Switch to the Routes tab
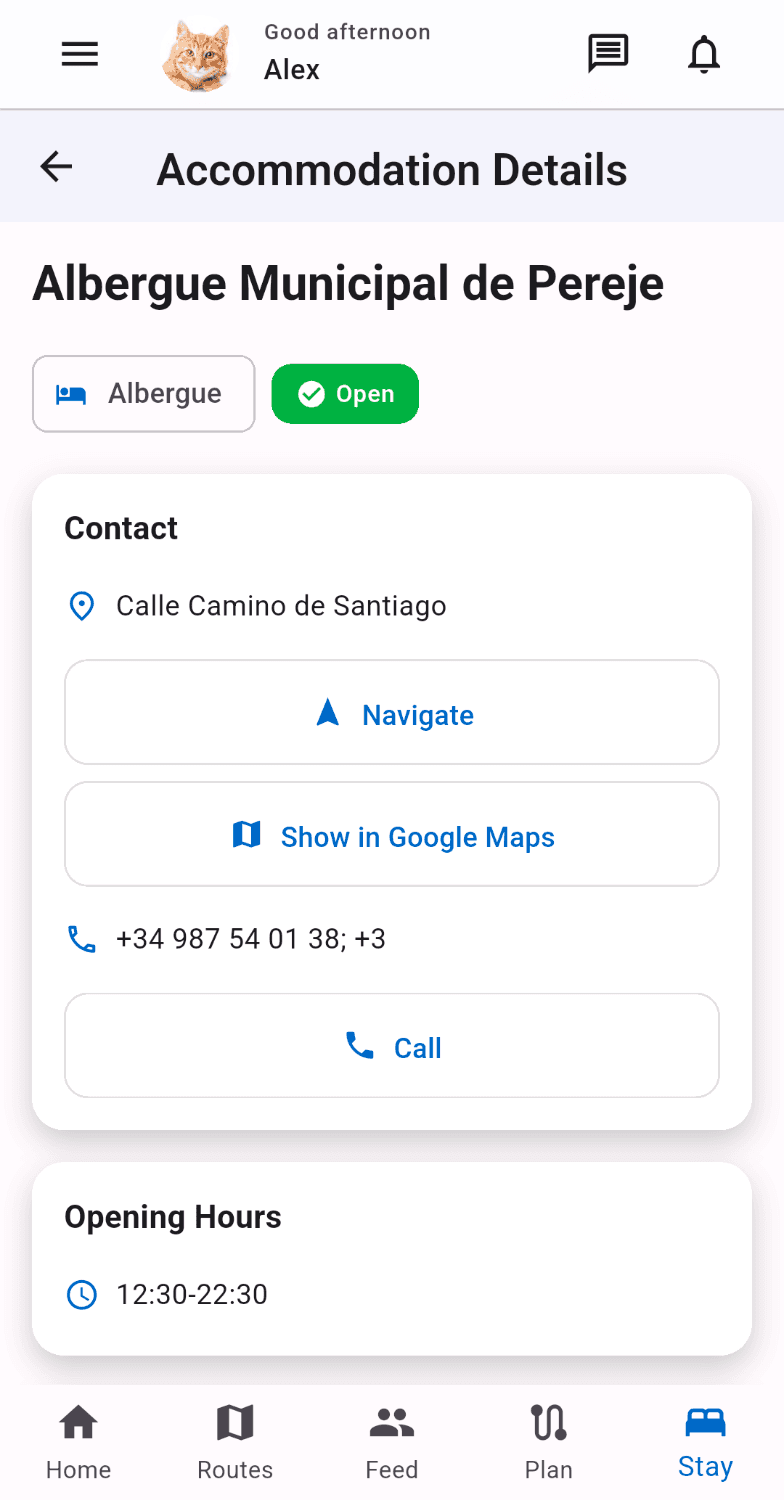The height and width of the screenshot is (1500, 784). [235, 1441]
